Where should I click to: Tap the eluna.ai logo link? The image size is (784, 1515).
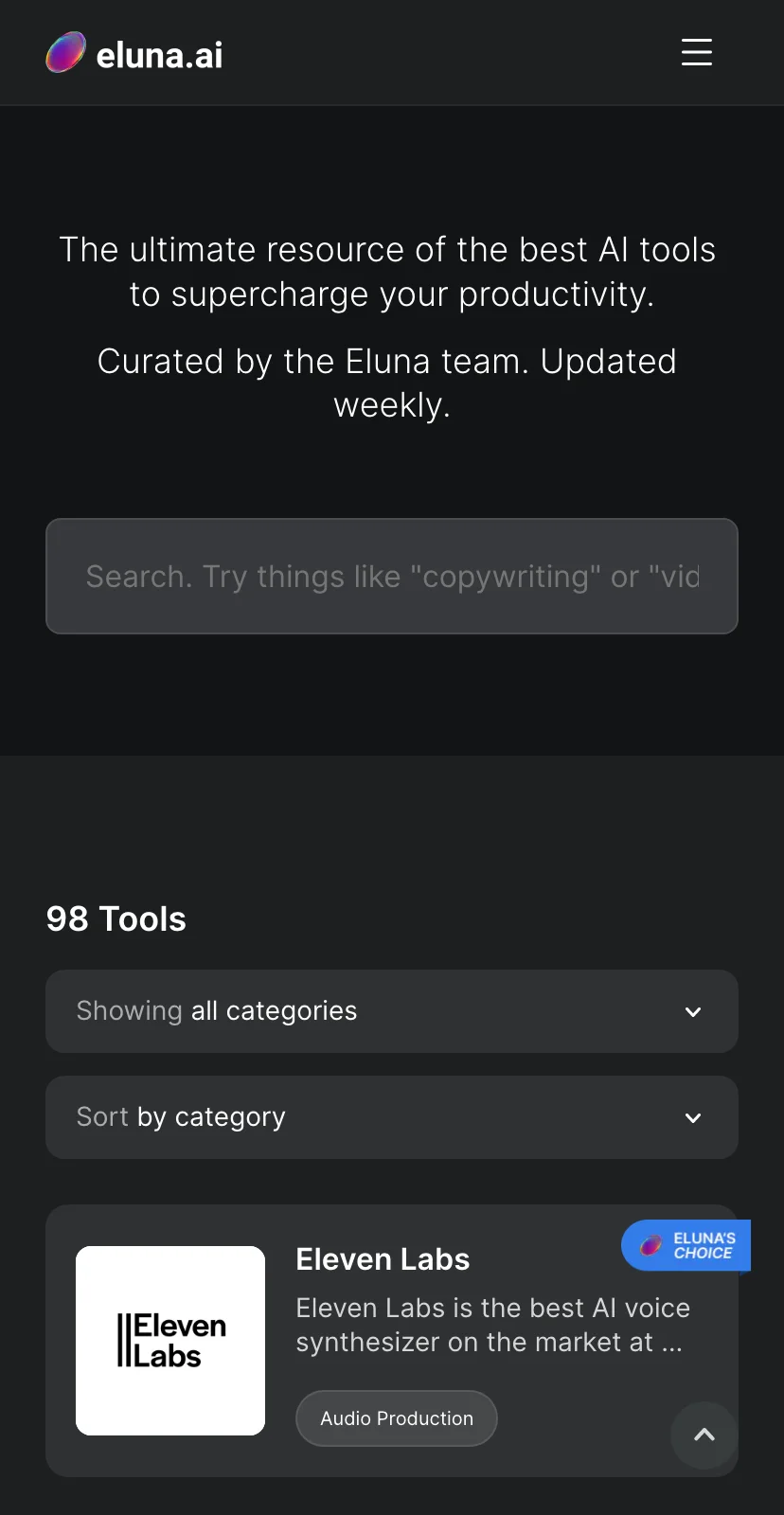[x=134, y=53]
